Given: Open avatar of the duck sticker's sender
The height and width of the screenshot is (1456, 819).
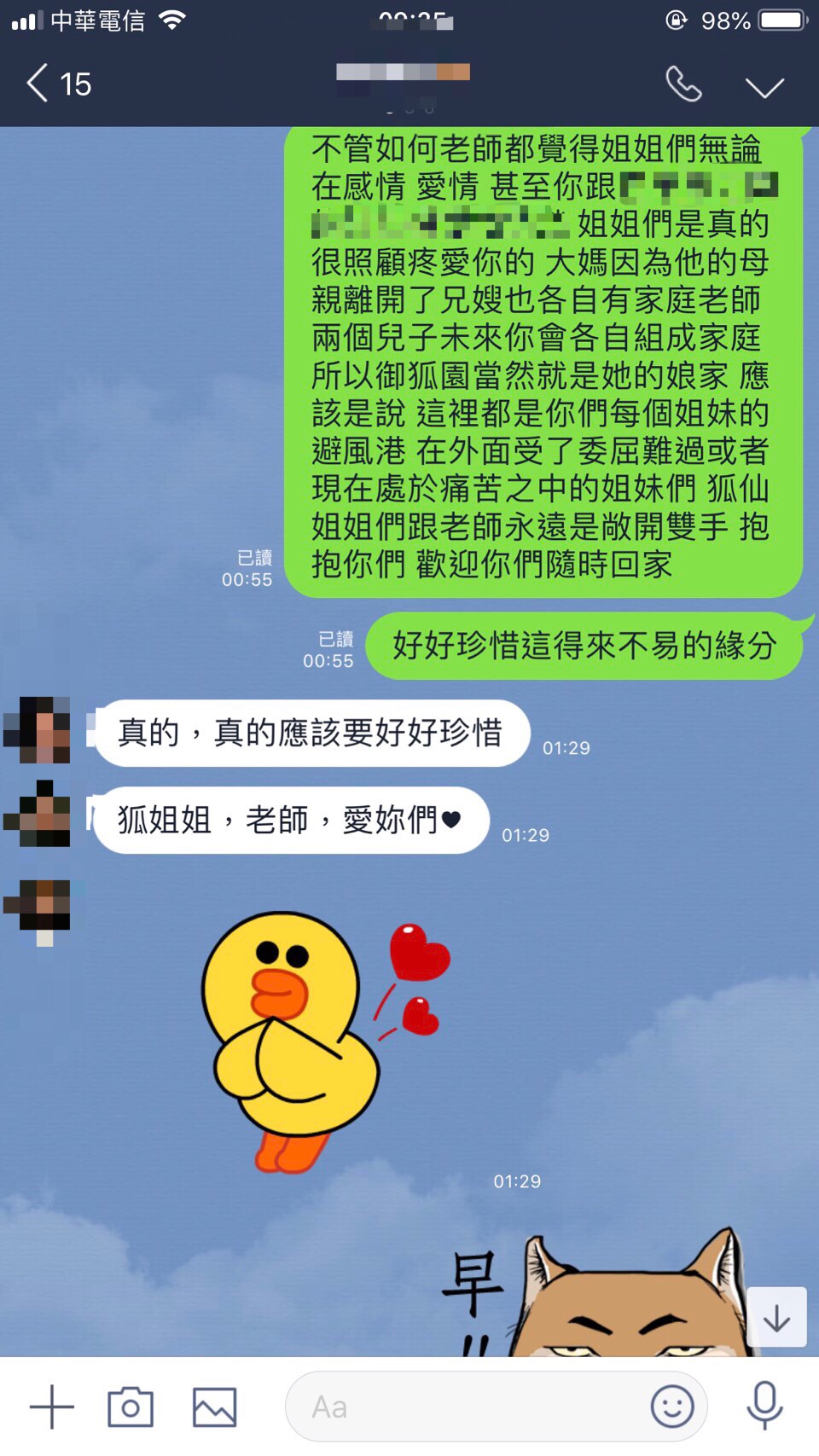Looking at the screenshot, I should click(38, 908).
